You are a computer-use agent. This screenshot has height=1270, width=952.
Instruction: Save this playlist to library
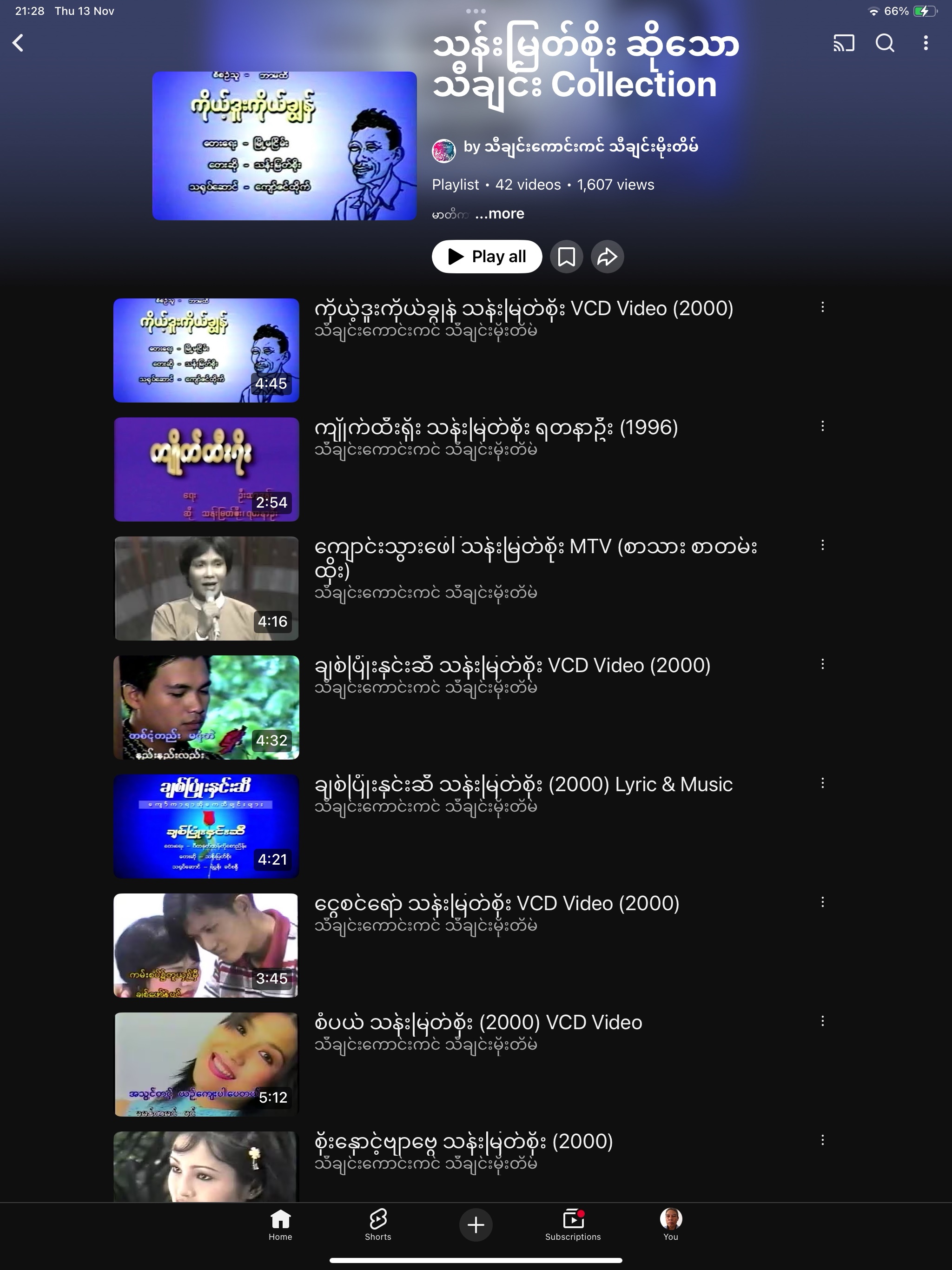point(566,257)
